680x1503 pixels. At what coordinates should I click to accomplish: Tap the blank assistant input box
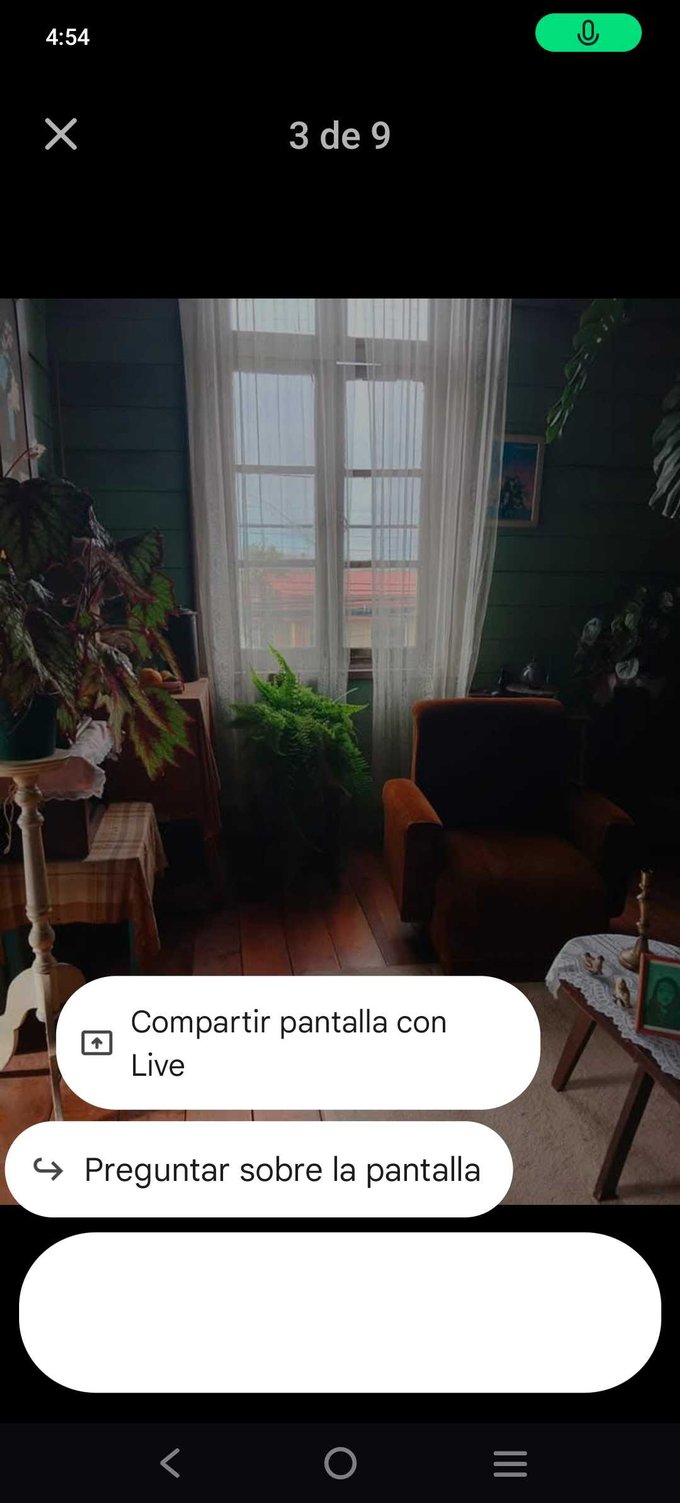(340, 1312)
